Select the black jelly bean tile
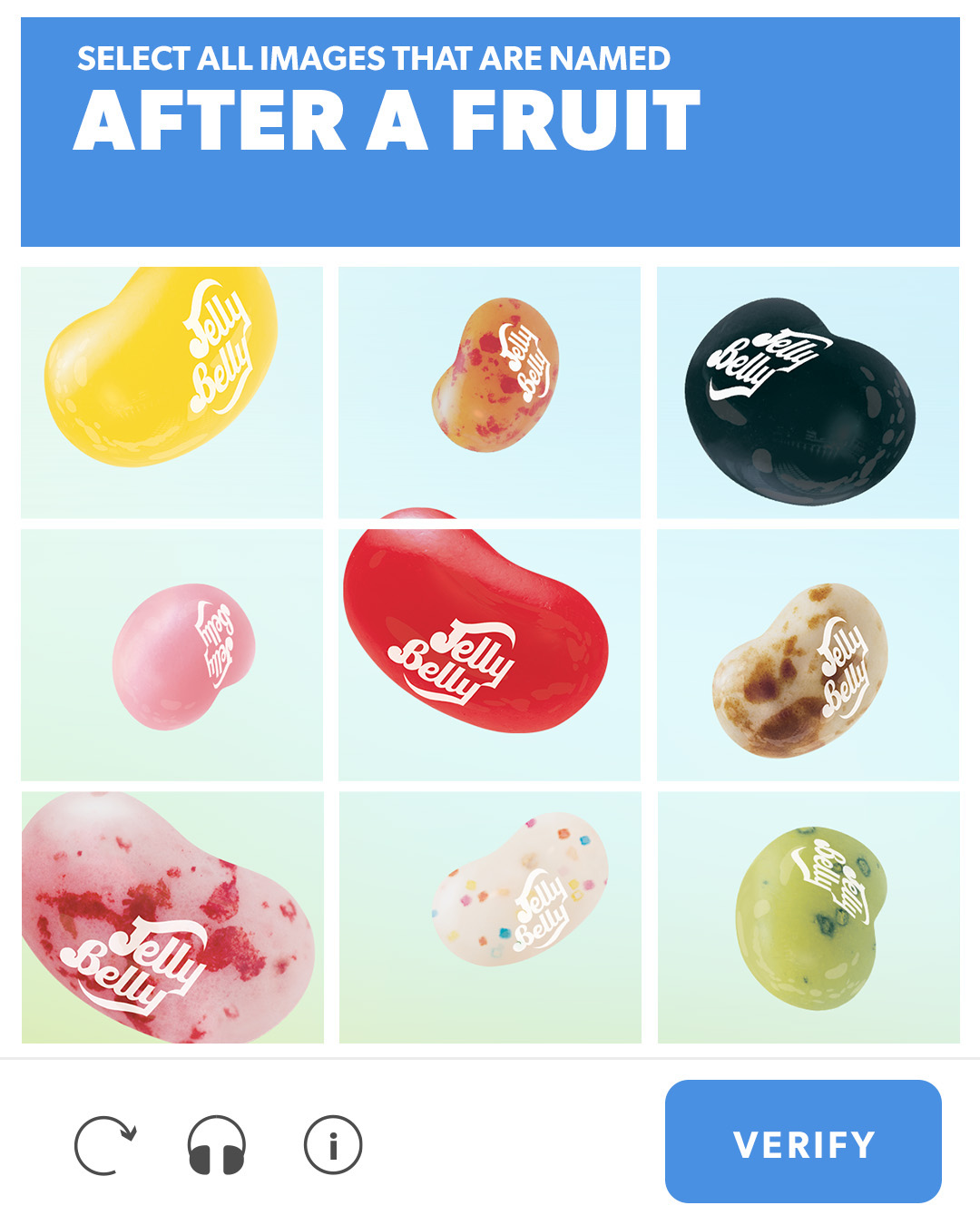 coord(808,392)
